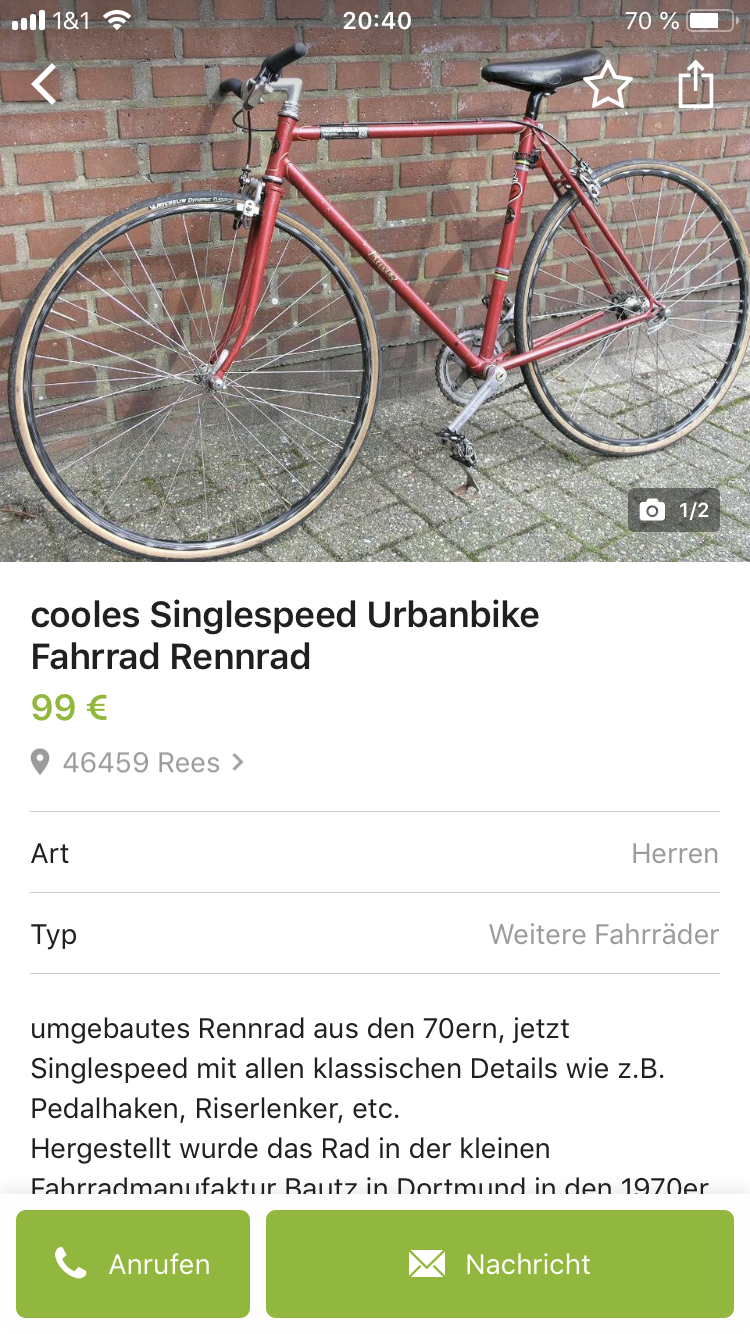
Task: Send a message via Nachricht
Action: [x=500, y=1264]
